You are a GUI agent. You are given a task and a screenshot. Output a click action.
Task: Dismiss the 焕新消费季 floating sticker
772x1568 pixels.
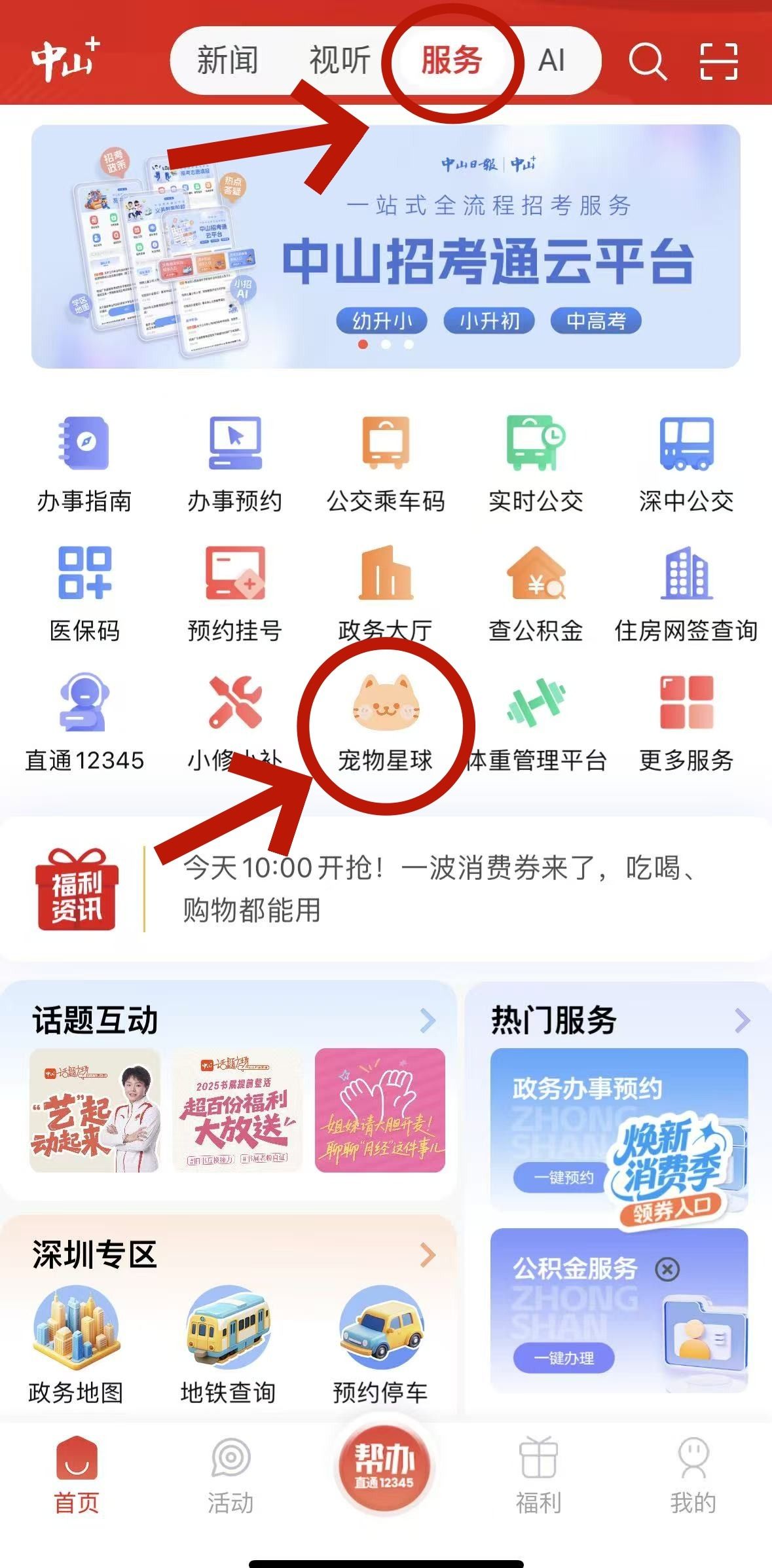coord(667,1270)
